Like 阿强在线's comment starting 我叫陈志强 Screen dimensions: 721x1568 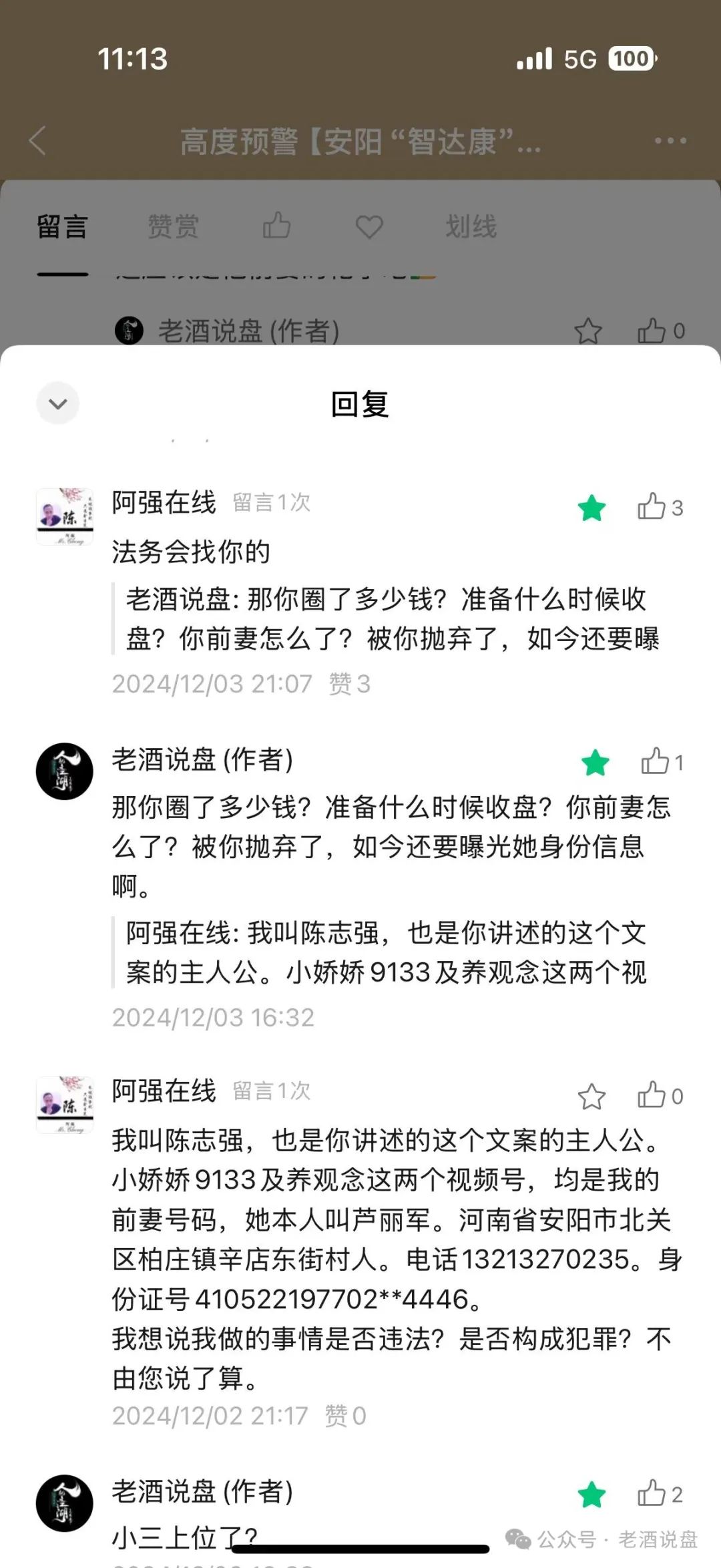click(652, 1096)
